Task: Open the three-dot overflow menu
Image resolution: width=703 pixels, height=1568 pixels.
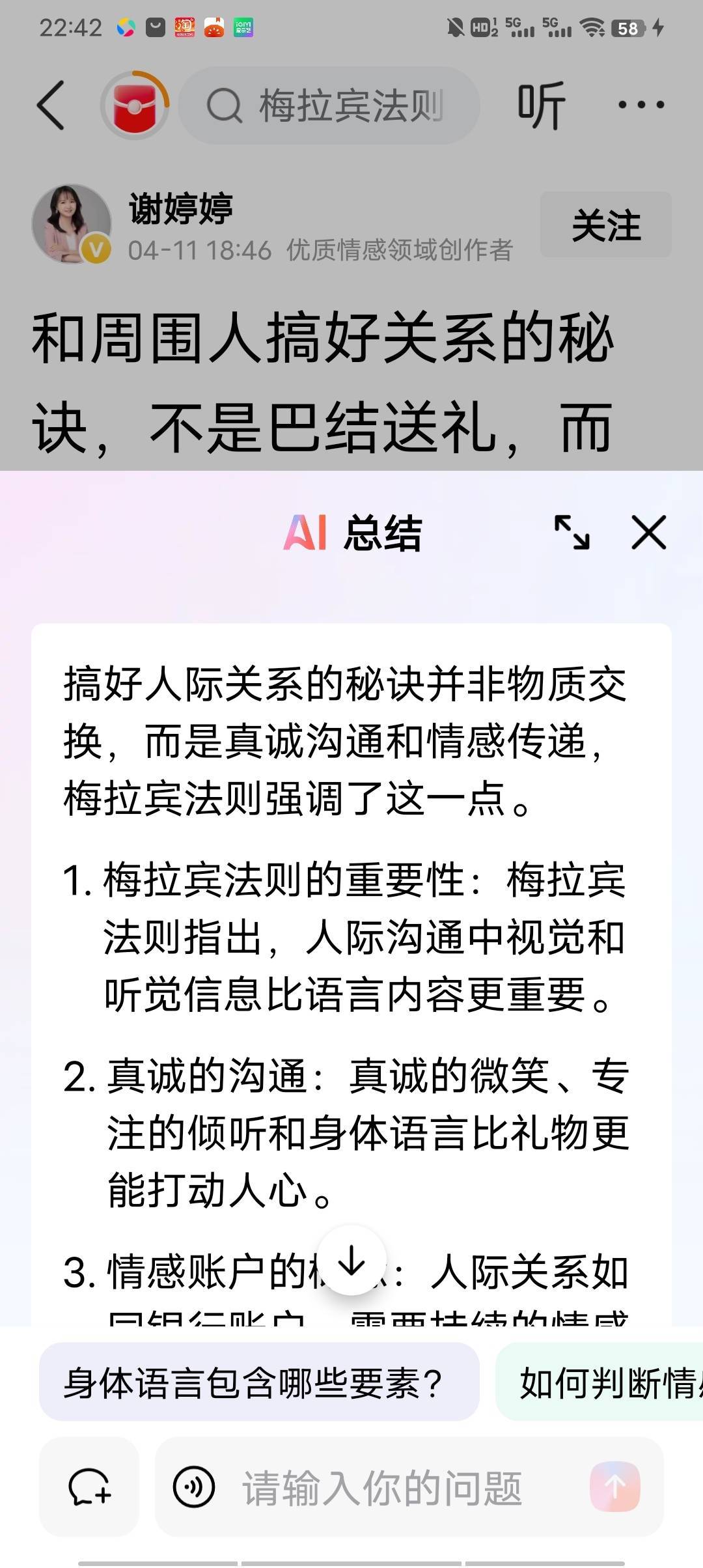Action: [641, 105]
